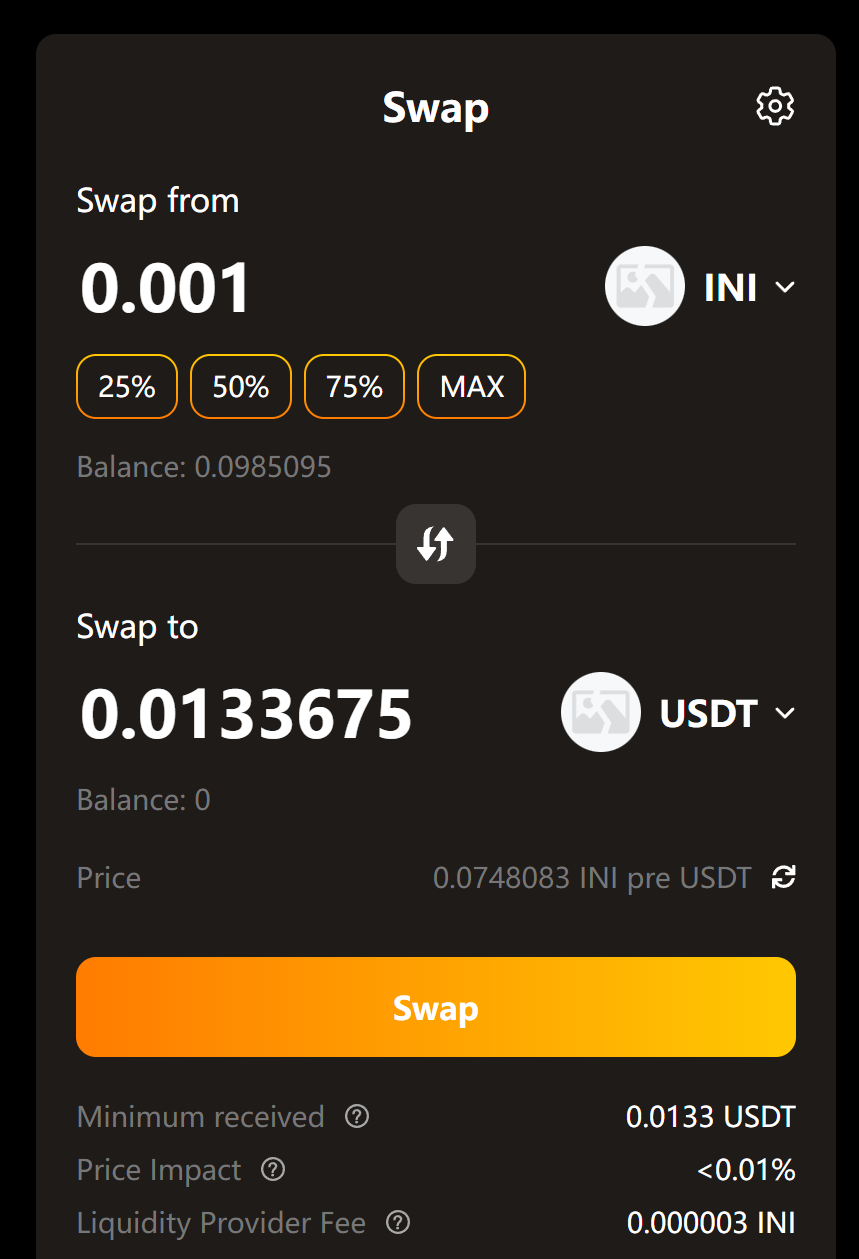Edit the Swap to amount 0.0133675
The height and width of the screenshot is (1259, 859).
click(246, 714)
